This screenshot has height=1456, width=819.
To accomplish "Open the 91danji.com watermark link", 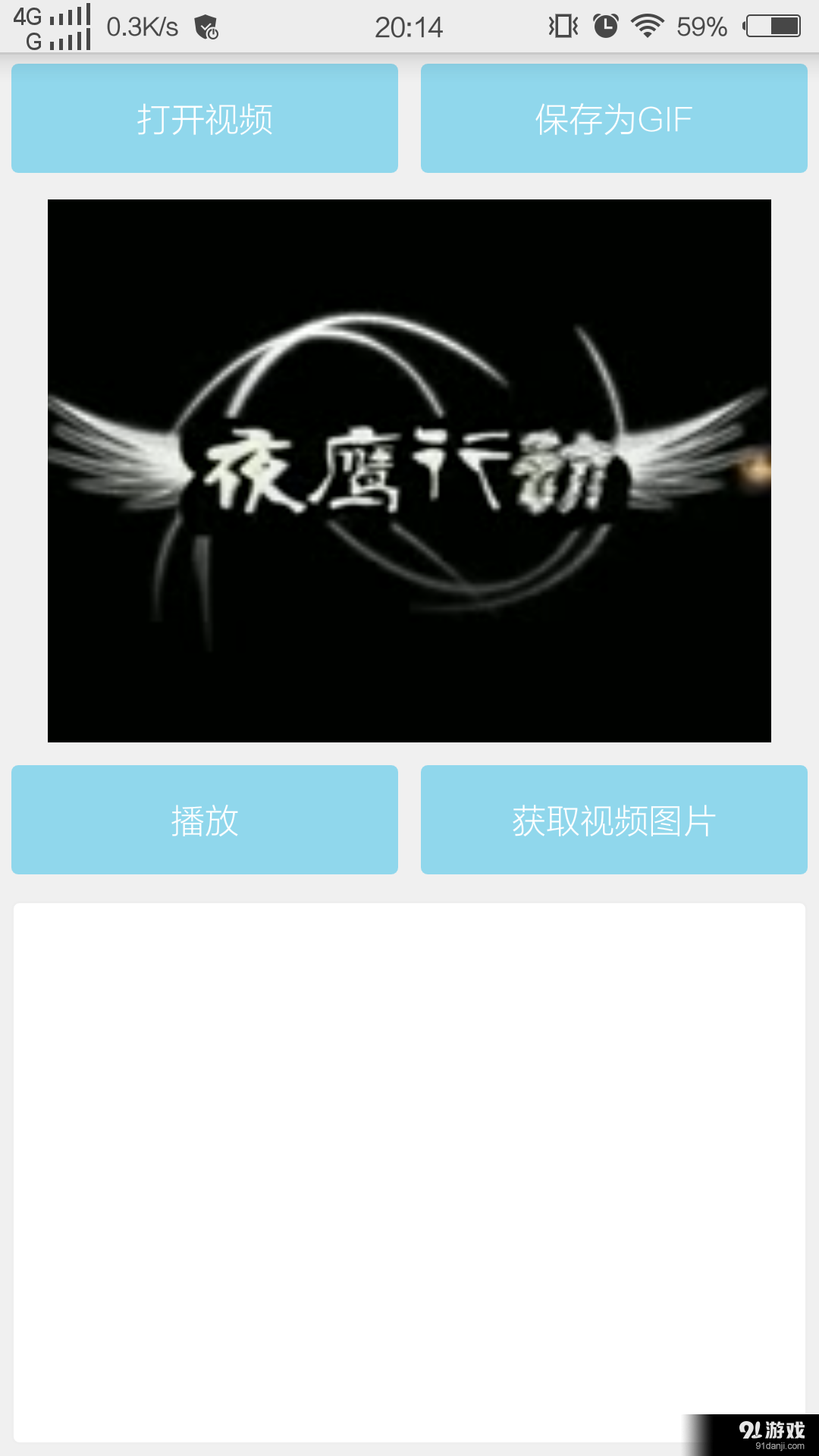I will (x=768, y=1432).
